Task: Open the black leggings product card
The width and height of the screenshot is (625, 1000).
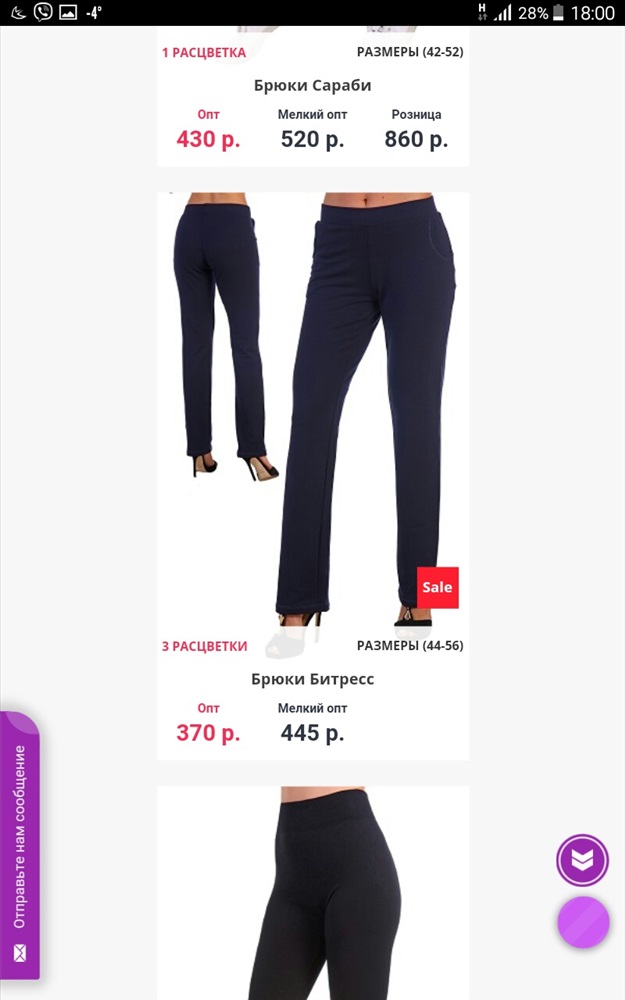Action: [x=312, y=893]
